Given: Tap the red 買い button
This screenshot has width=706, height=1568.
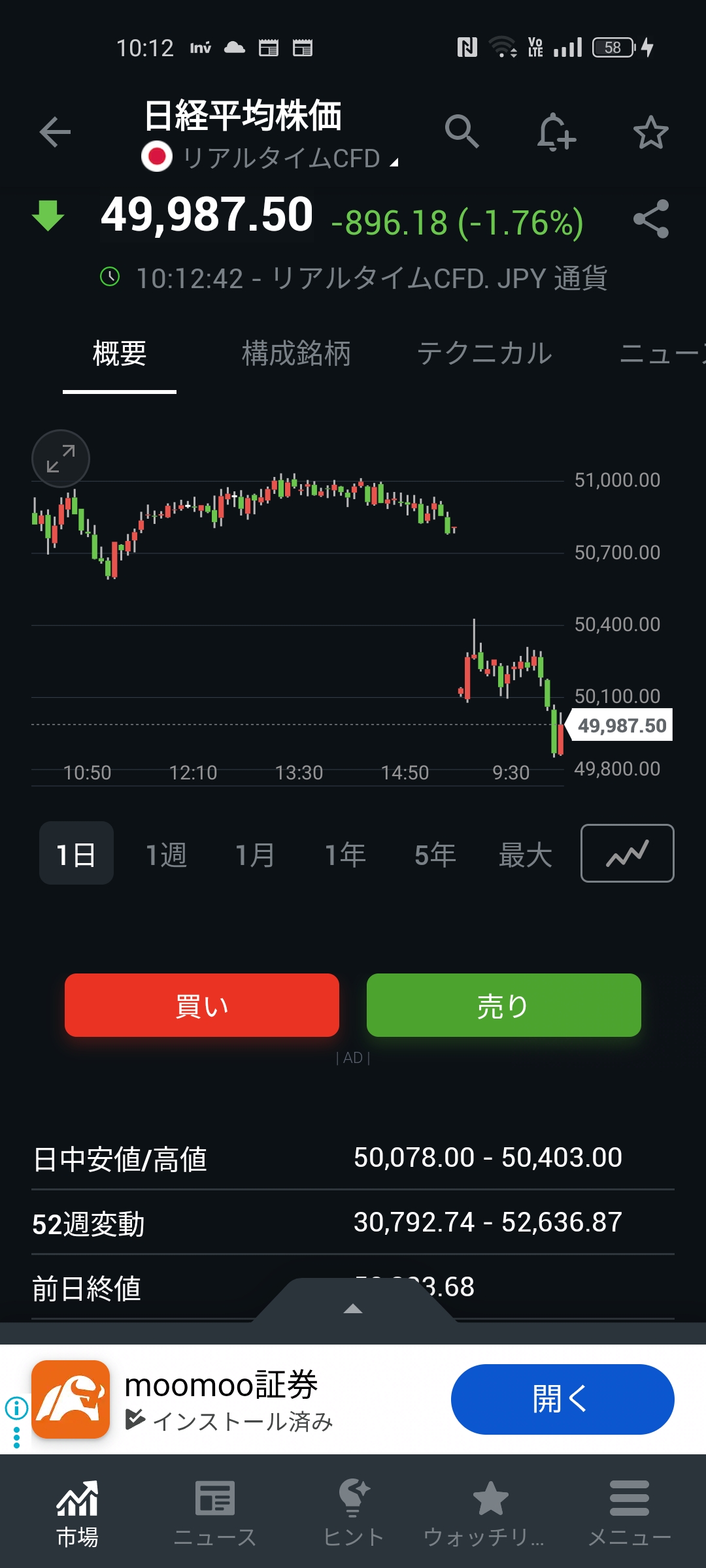Looking at the screenshot, I should 202,1005.
